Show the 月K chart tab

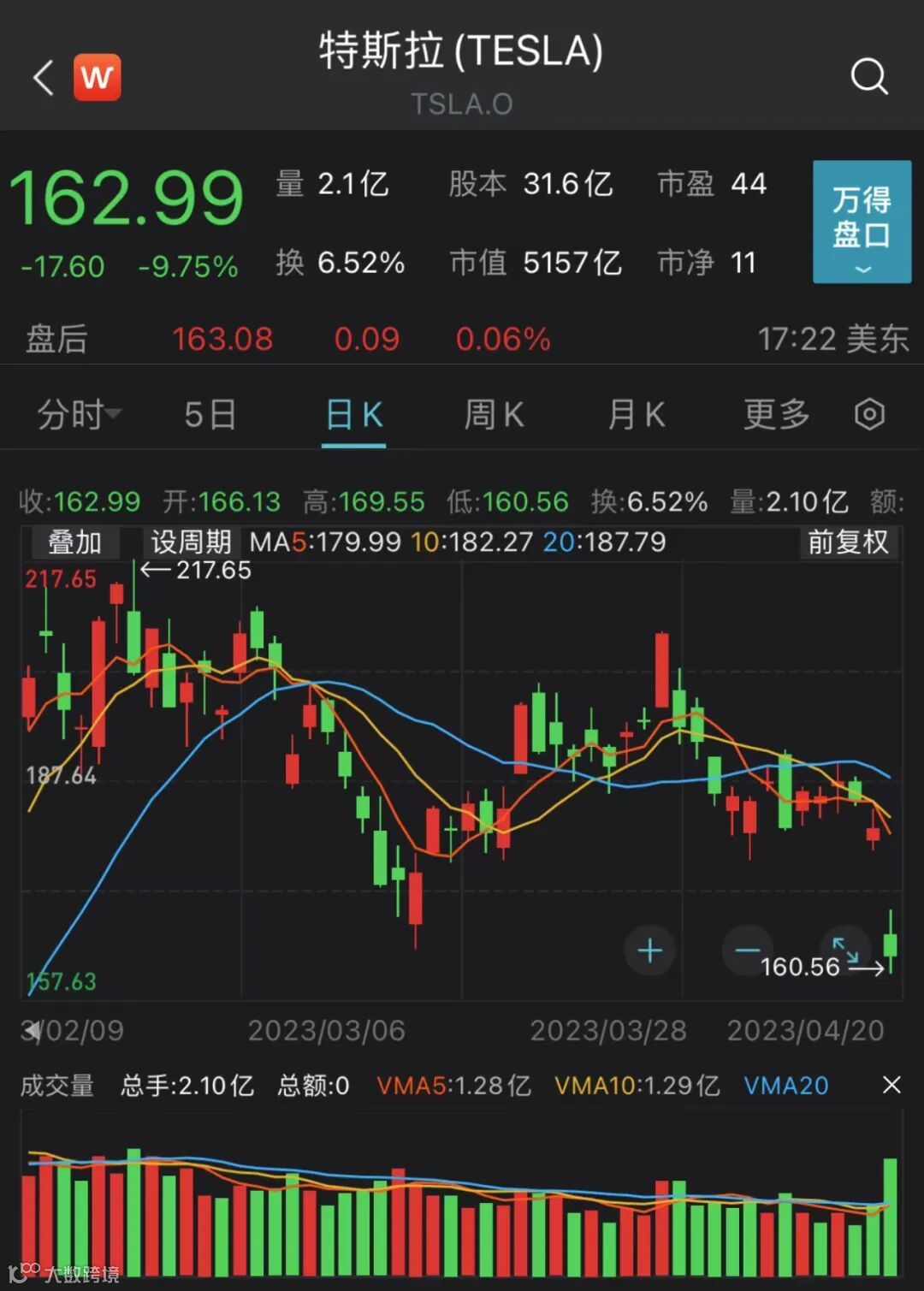coord(636,415)
